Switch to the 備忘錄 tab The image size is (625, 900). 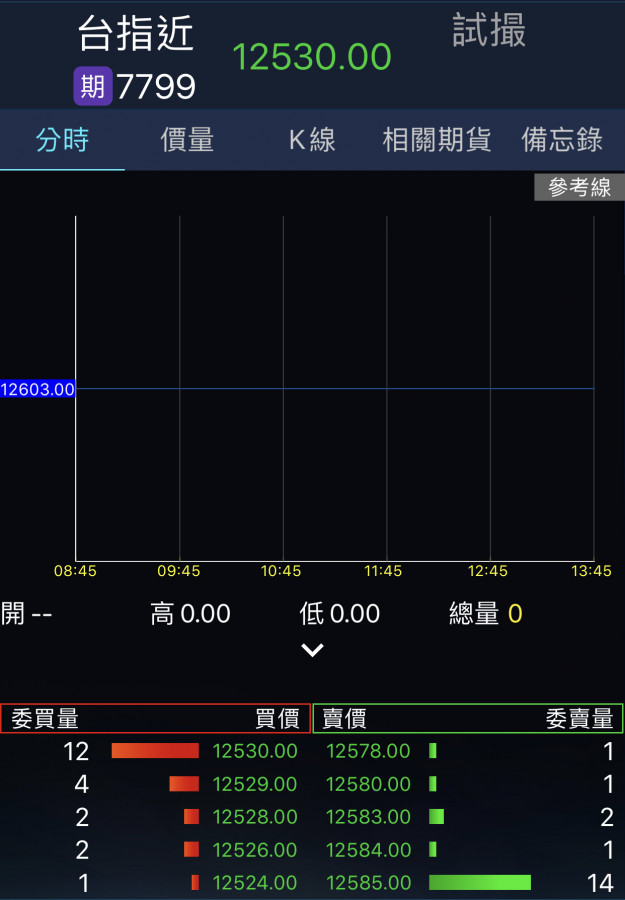(562, 140)
